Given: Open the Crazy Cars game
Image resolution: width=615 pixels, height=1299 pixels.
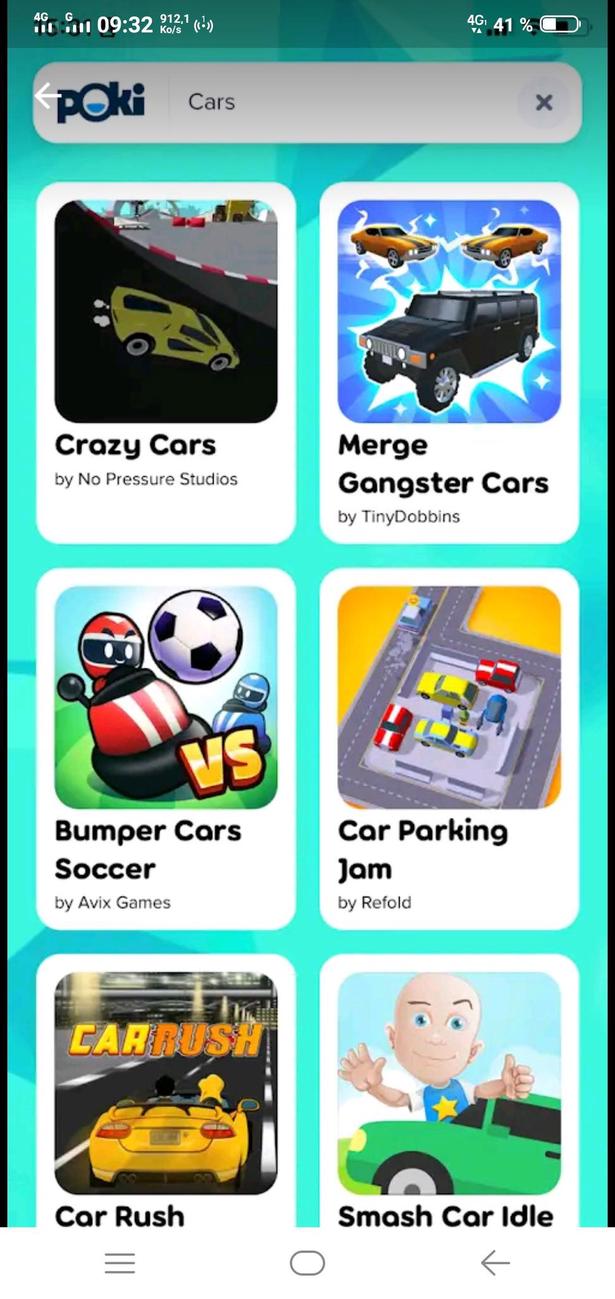Looking at the screenshot, I should point(166,312).
